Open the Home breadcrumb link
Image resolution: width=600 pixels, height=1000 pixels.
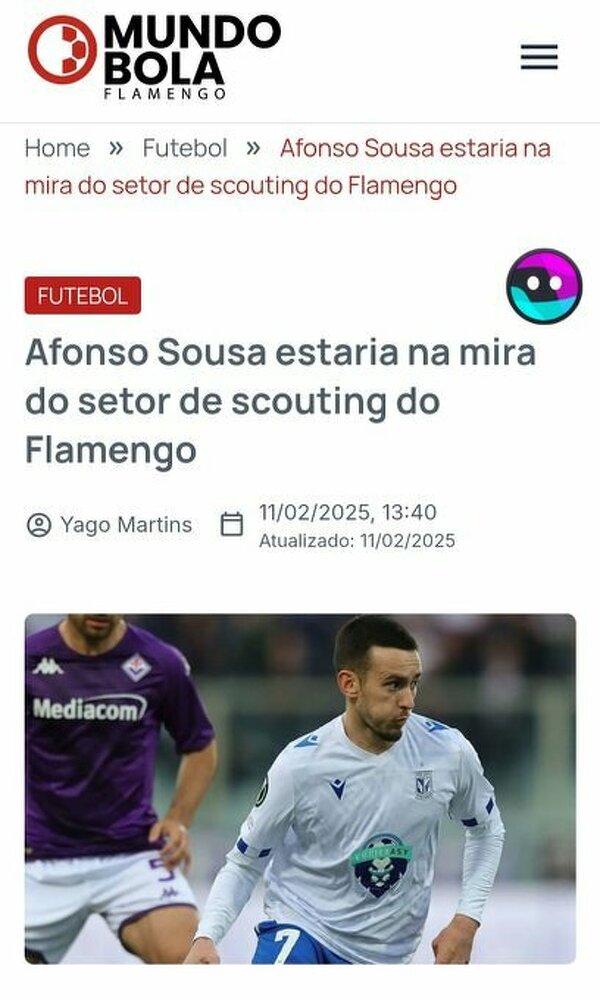point(57,149)
